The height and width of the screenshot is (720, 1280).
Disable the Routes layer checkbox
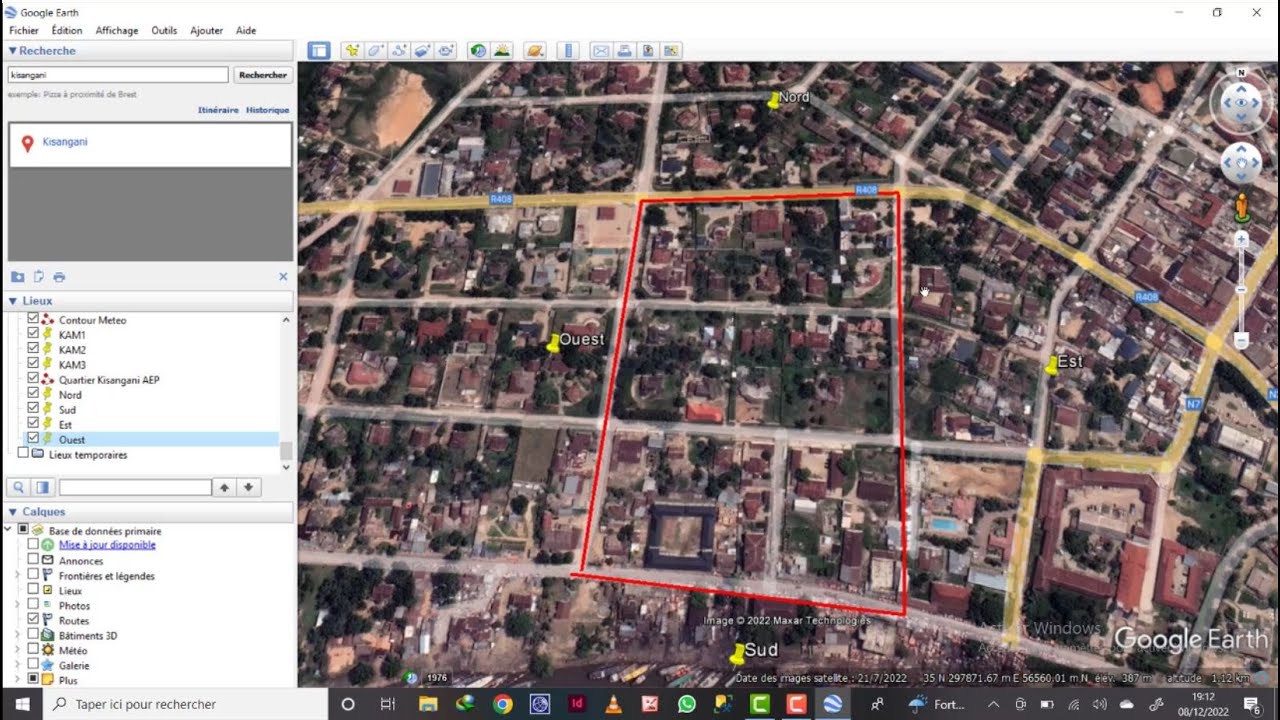coord(33,620)
